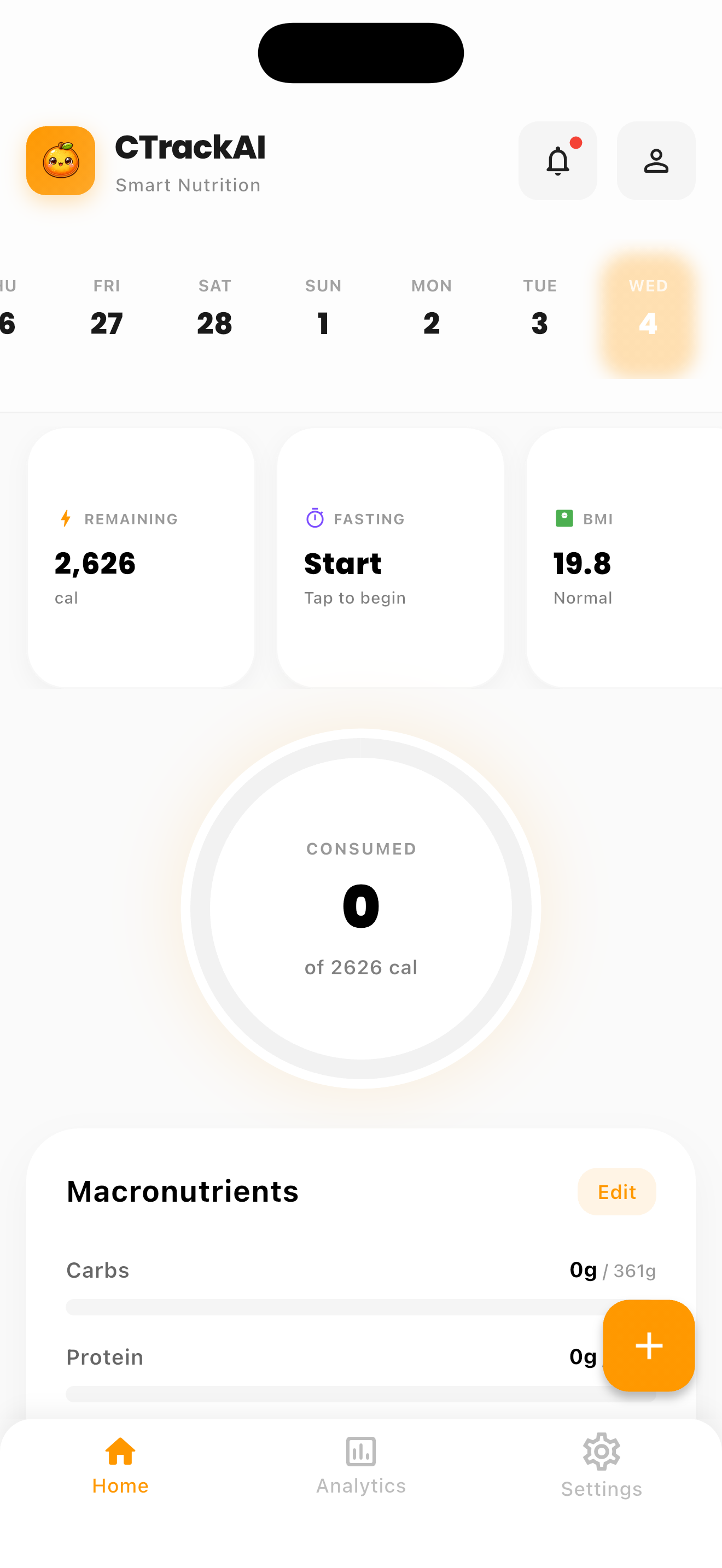
Task: Open the CTrackAI app logo
Action: click(60, 160)
